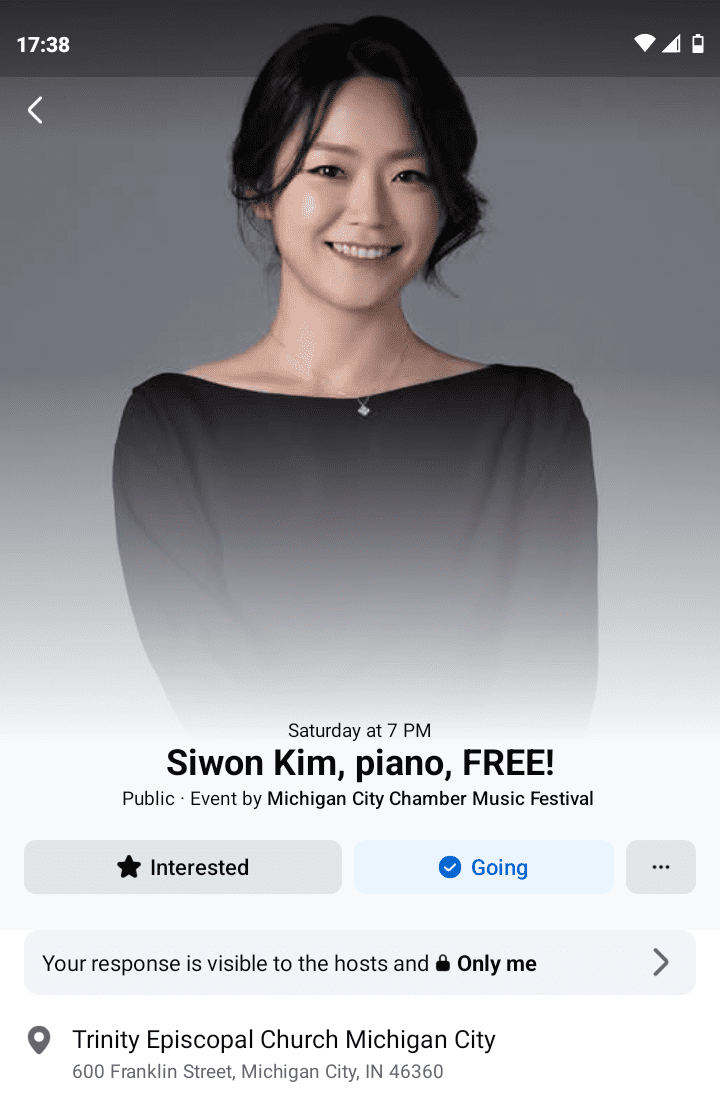Viewport: 720px width, 1100px height.
Task: Expand the response visibility settings chevron
Action: tap(659, 962)
